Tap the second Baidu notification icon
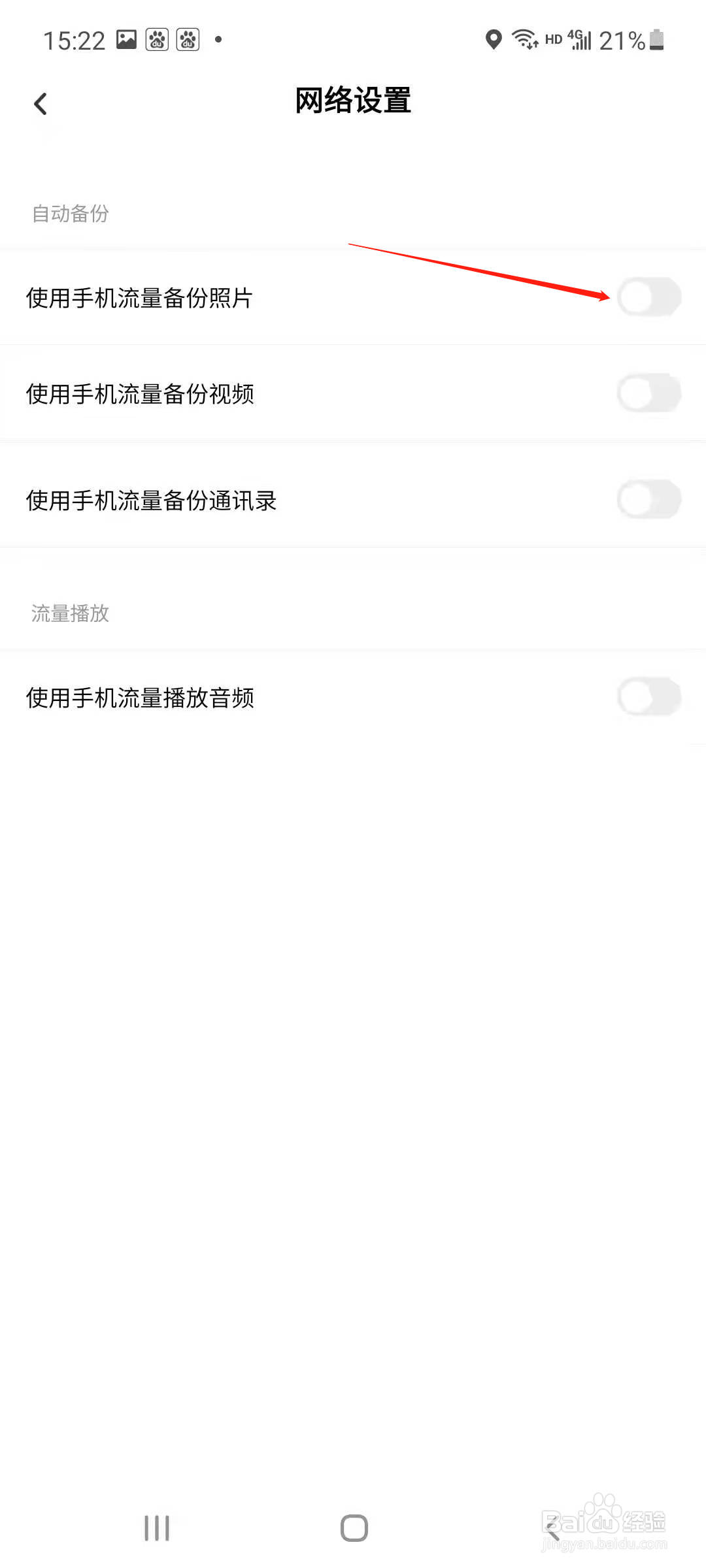Viewport: 706px width, 1568px height. click(x=187, y=39)
